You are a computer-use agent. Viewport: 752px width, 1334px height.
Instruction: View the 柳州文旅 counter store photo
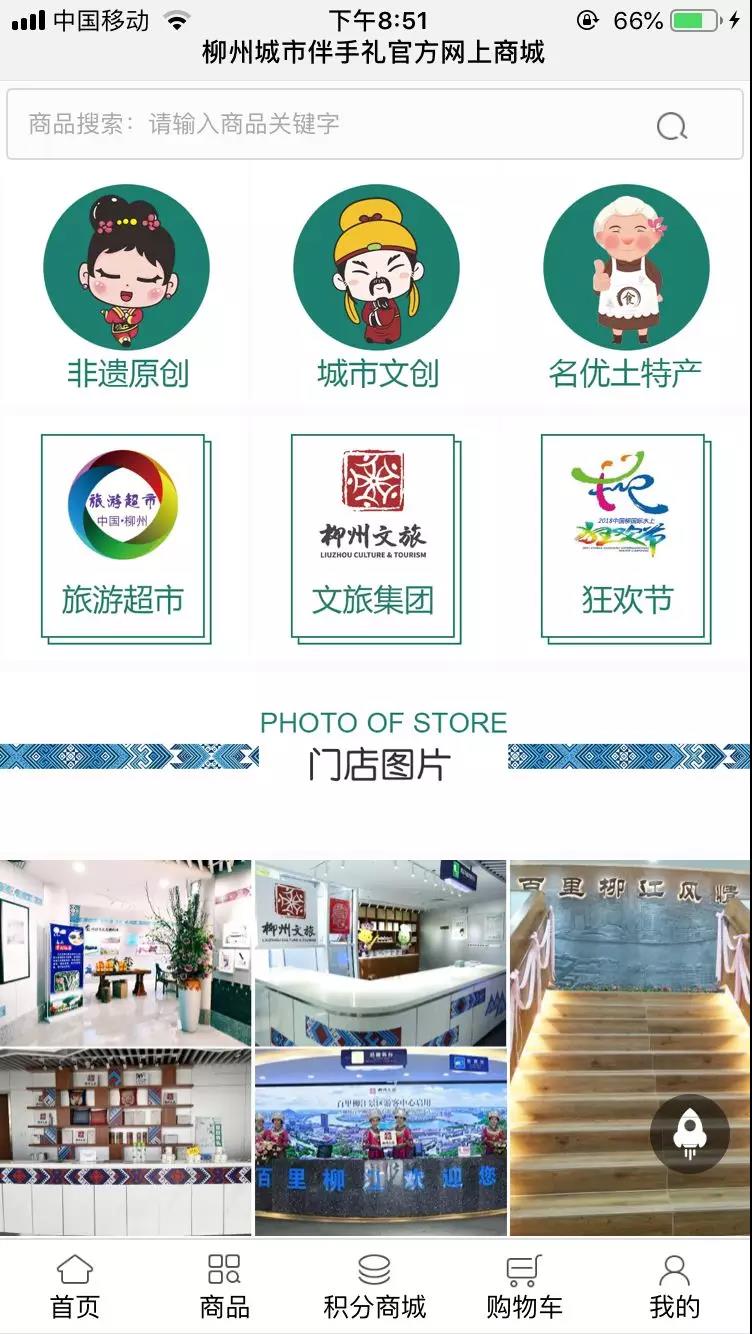(x=380, y=952)
